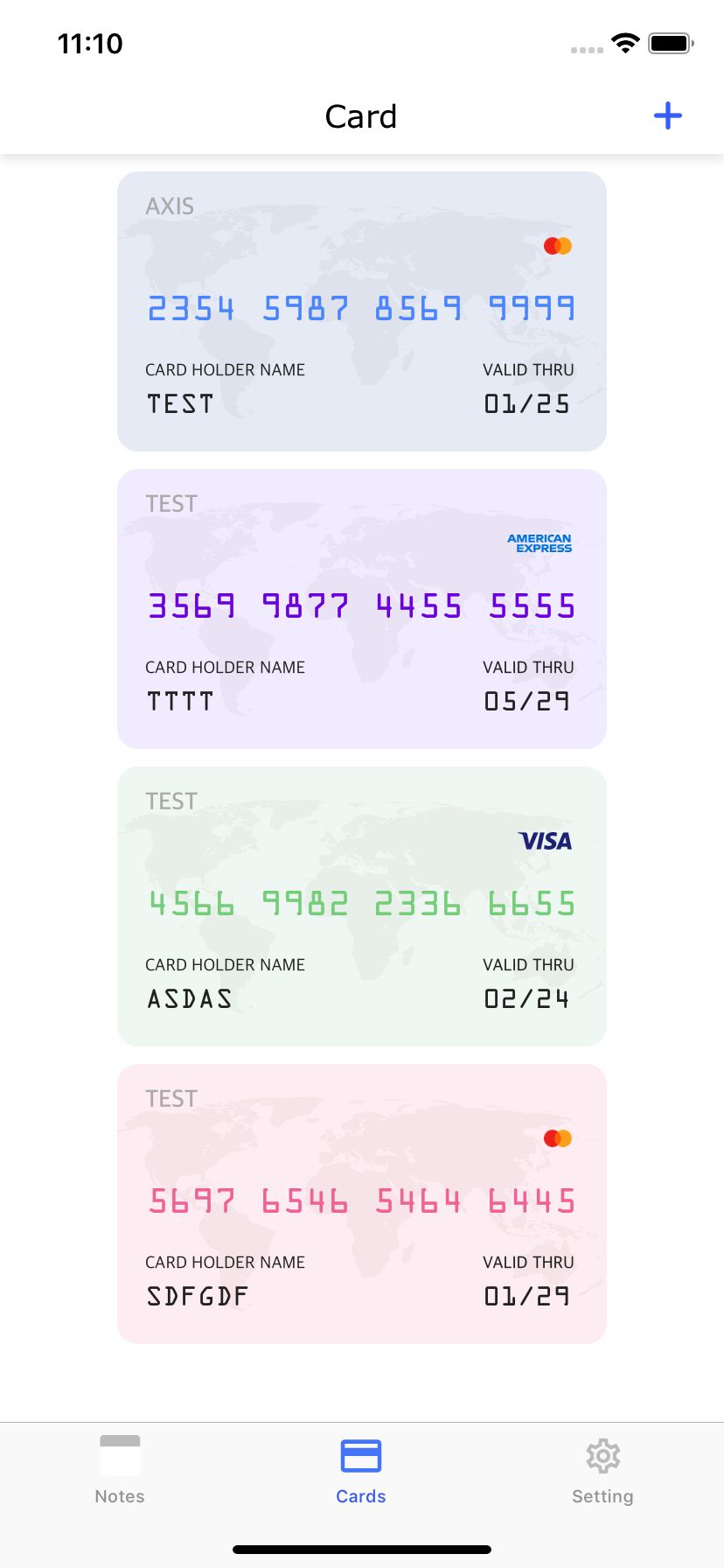Switch to the Notes tab
Image resolution: width=724 pixels, height=1568 pixels.
tap(120, 1470)
